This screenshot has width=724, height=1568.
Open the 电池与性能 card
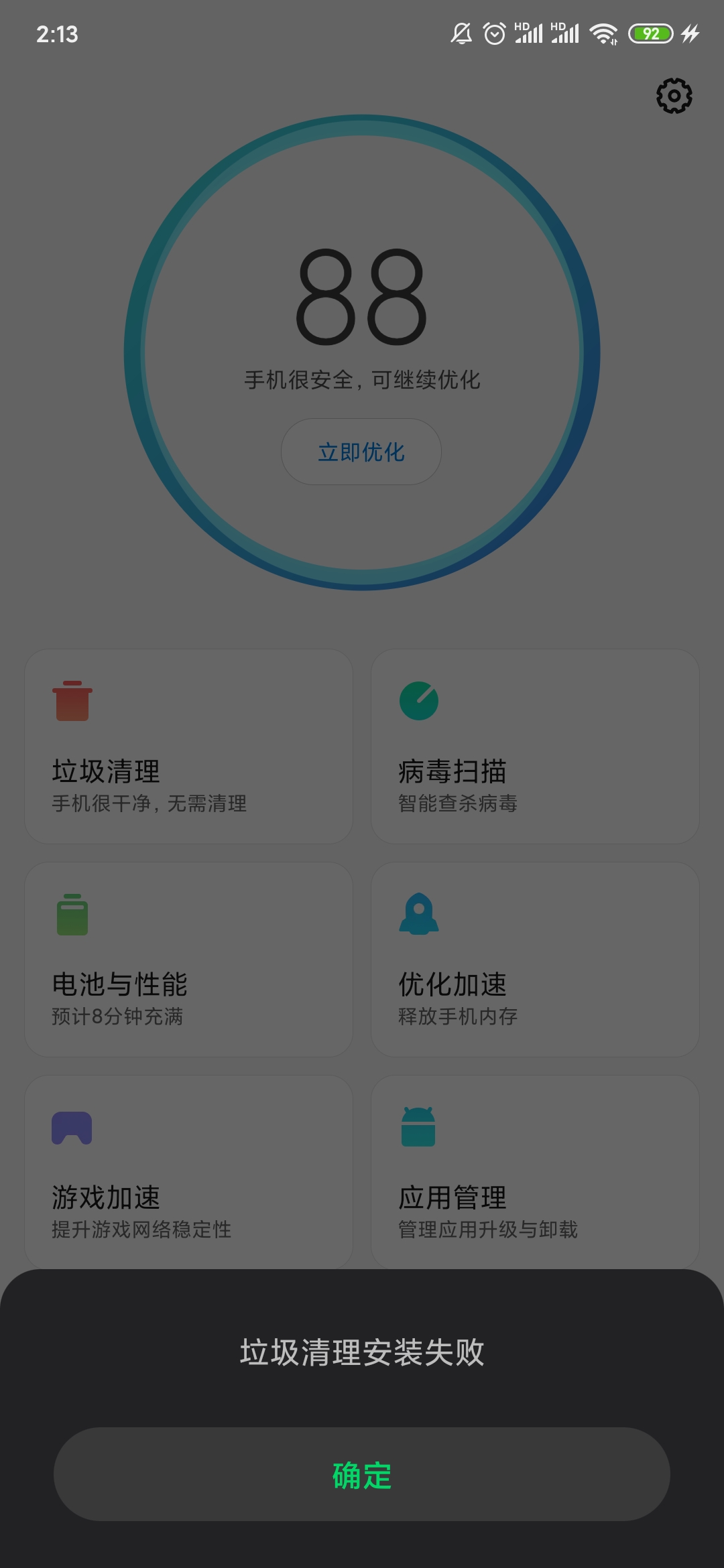pyautogui.click(x=189, y=960)
